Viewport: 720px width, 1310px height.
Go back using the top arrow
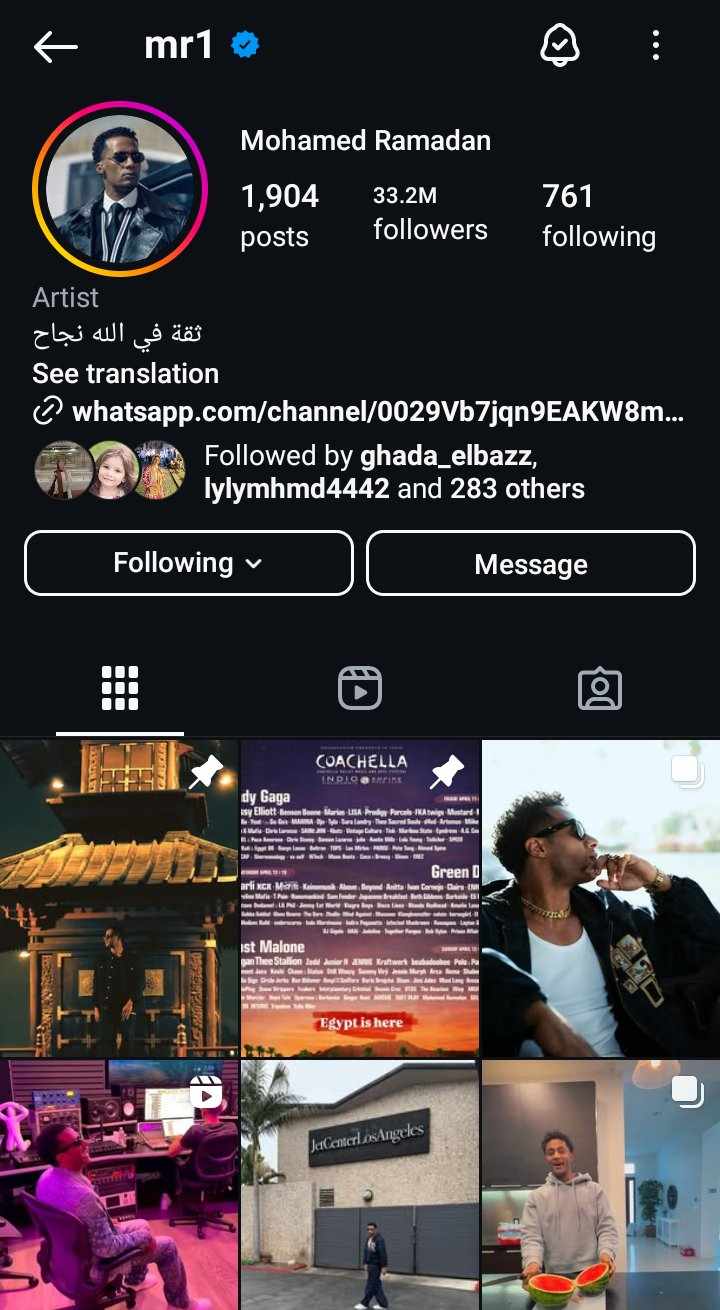tap(55, 46)
